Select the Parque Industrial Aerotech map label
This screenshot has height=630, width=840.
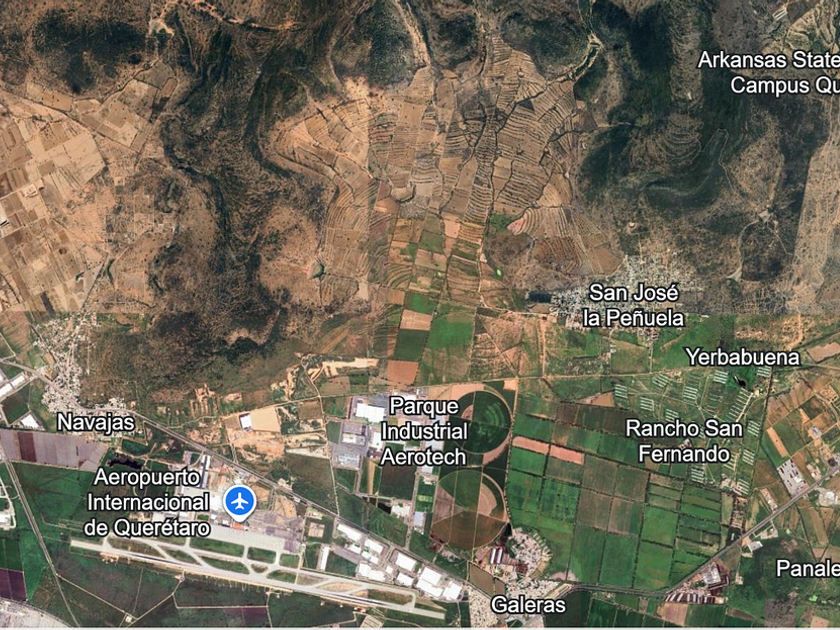(424, 432)
